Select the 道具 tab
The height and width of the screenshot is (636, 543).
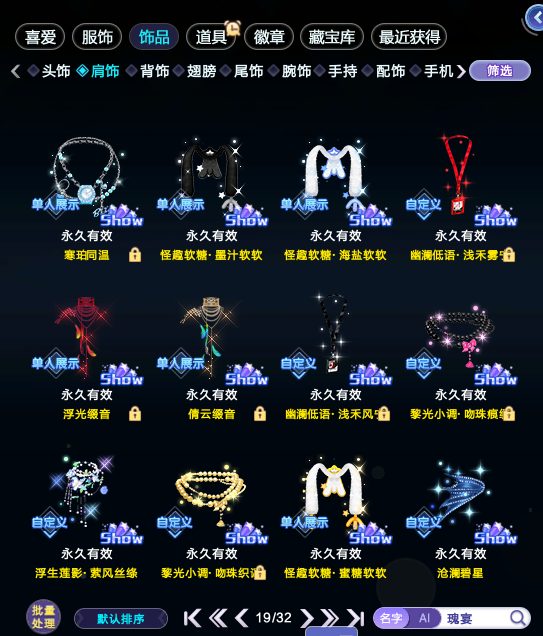point(211,37)
